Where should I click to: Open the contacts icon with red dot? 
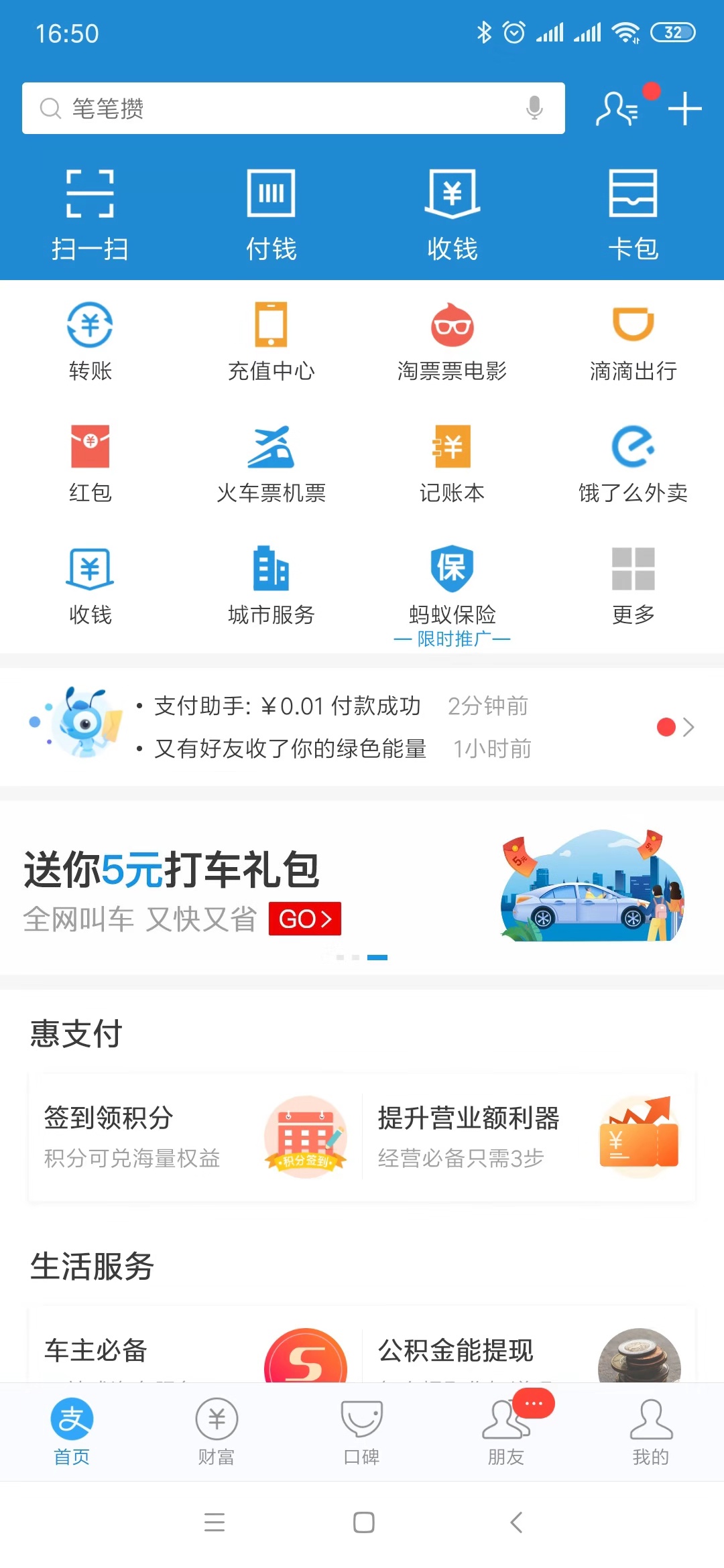(617, 109)
